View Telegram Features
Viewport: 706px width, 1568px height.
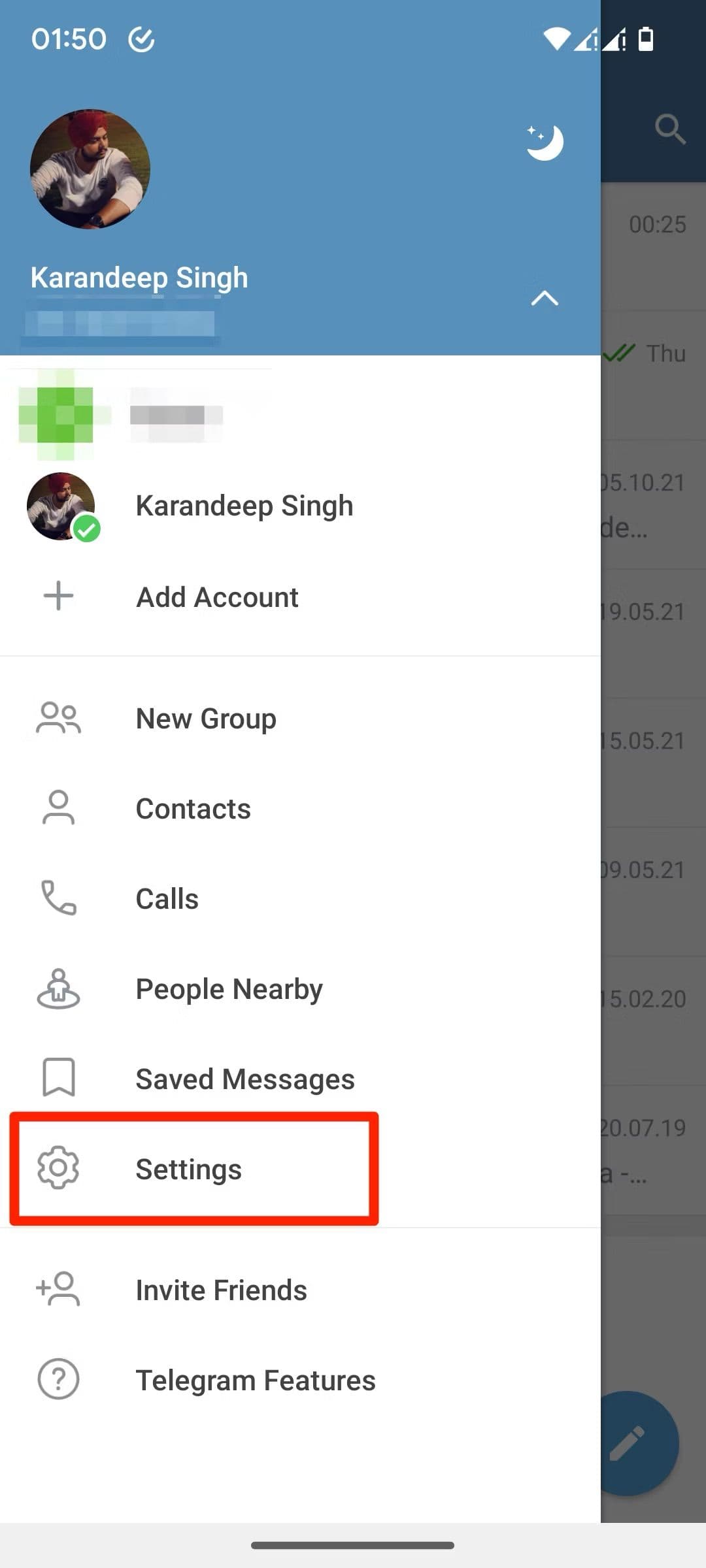255,1380
